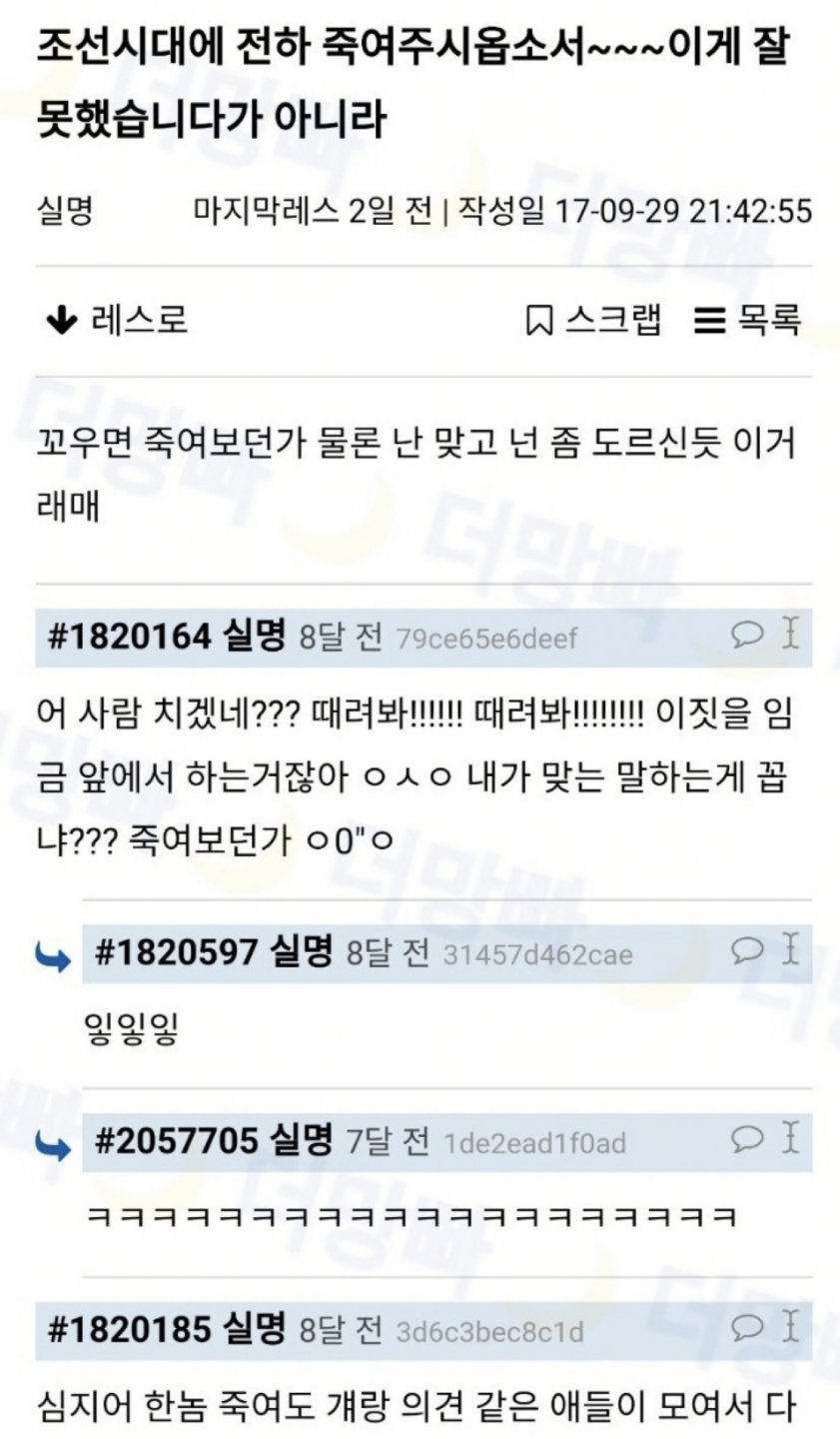840x1439 pixels.
Task: Tap the cursor icon on comment #1820164
Action: 790,635
